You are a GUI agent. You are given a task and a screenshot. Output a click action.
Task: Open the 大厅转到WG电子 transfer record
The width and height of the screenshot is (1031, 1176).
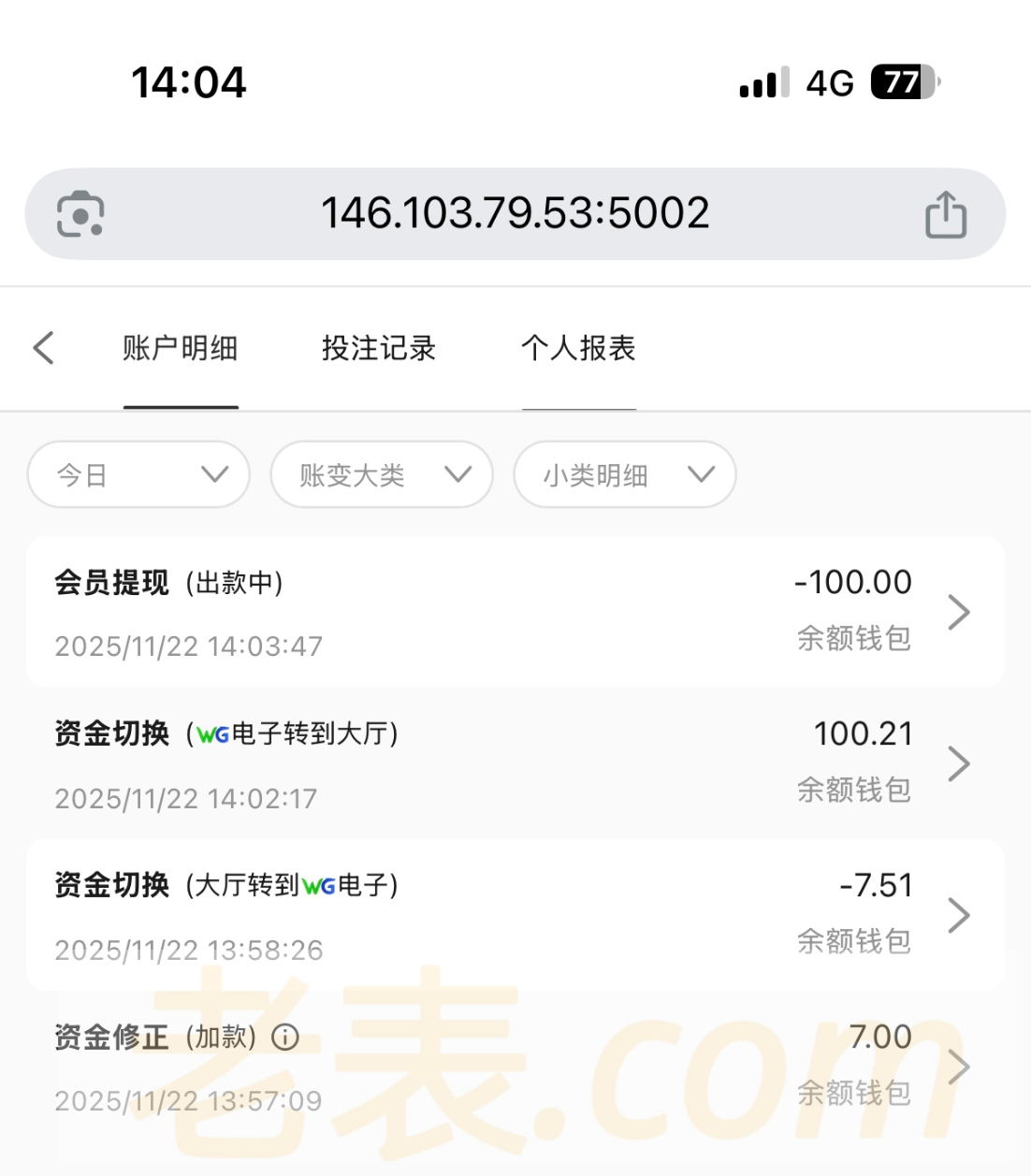point(515,915)
